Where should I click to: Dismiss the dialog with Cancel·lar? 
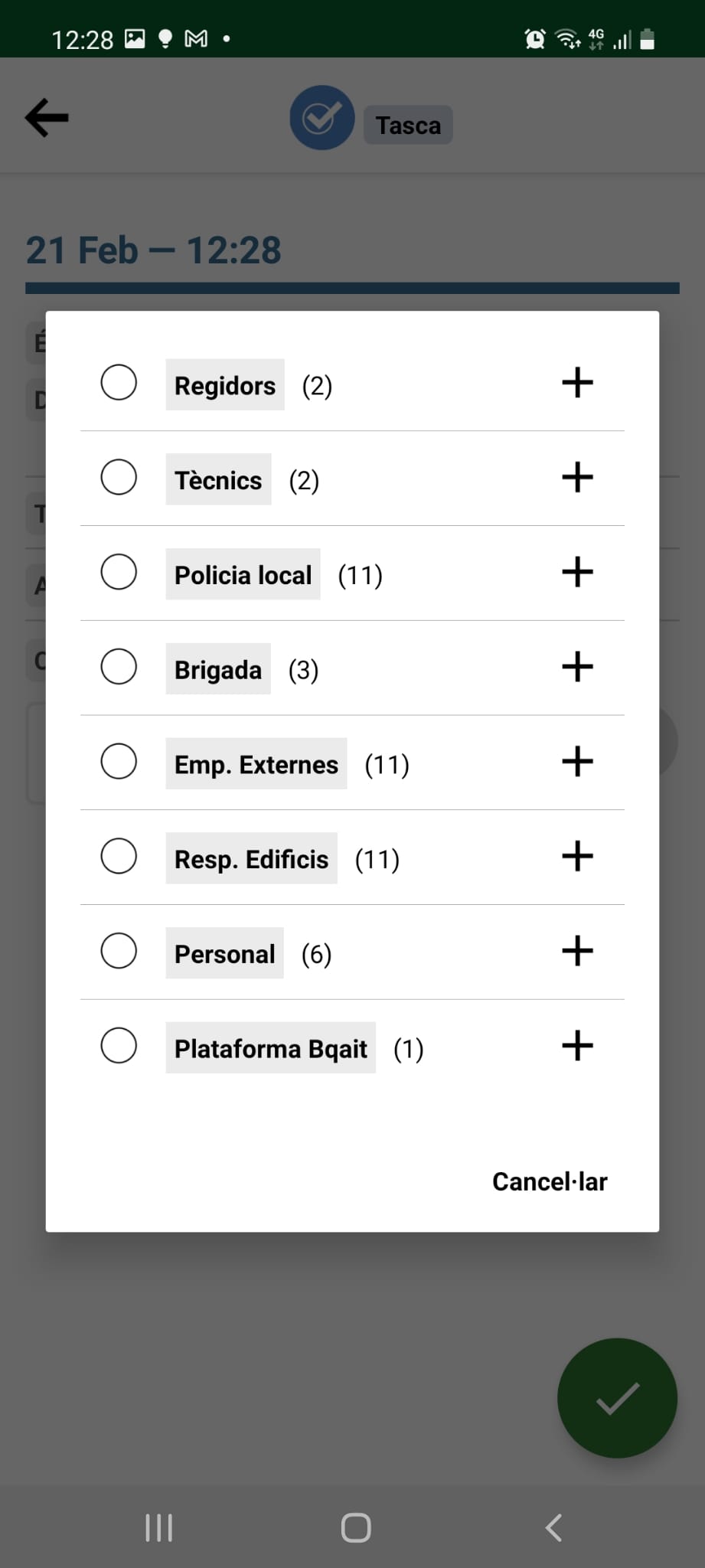point(550,1181)
